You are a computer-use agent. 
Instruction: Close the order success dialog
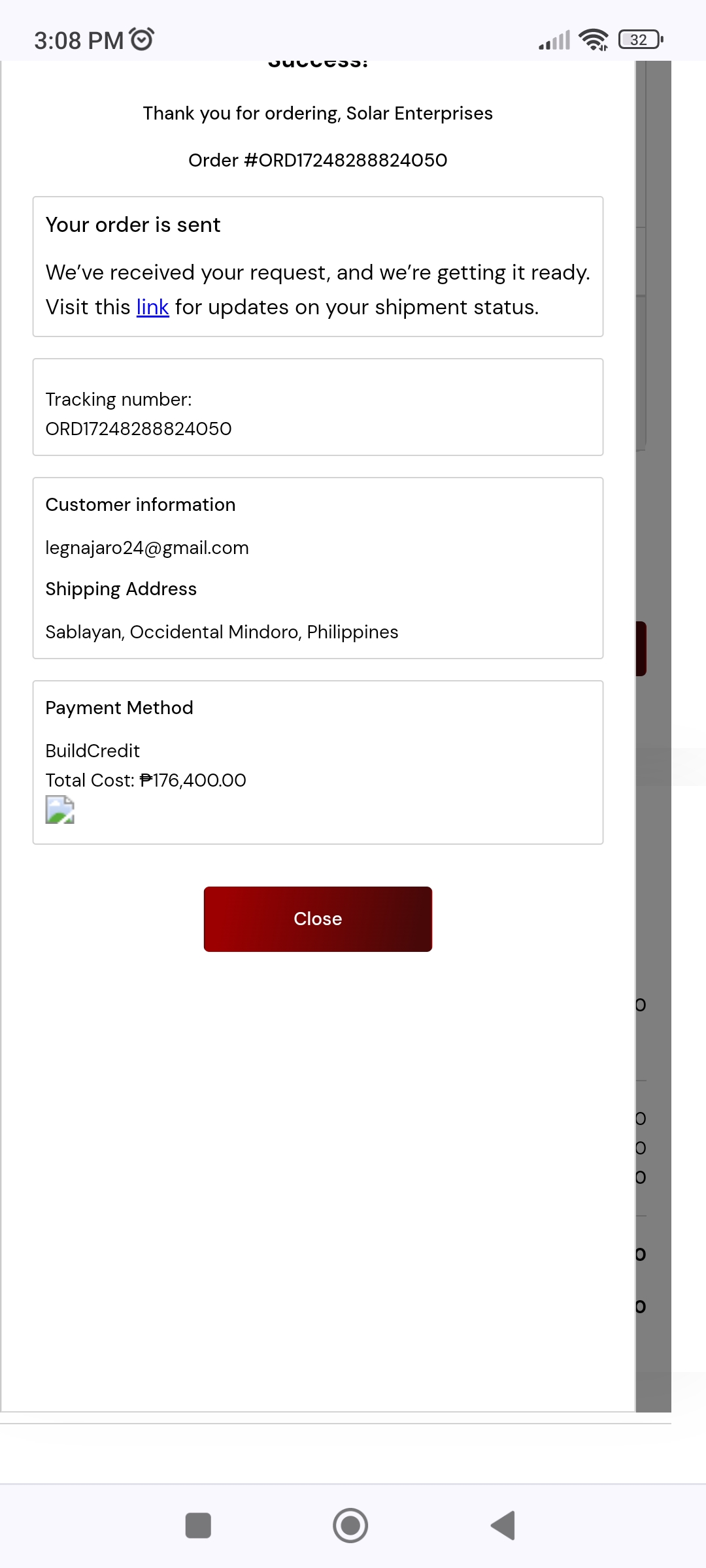pyautogui.click(x=318, y=919)
